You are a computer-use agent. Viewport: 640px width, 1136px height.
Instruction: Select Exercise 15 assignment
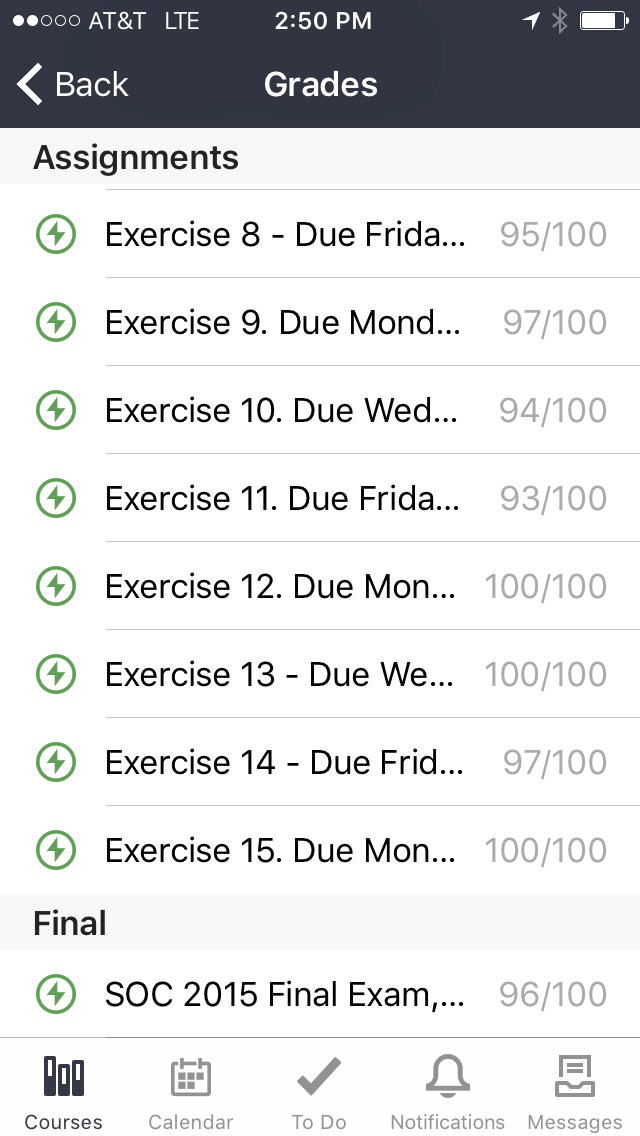tap(320, 851)
